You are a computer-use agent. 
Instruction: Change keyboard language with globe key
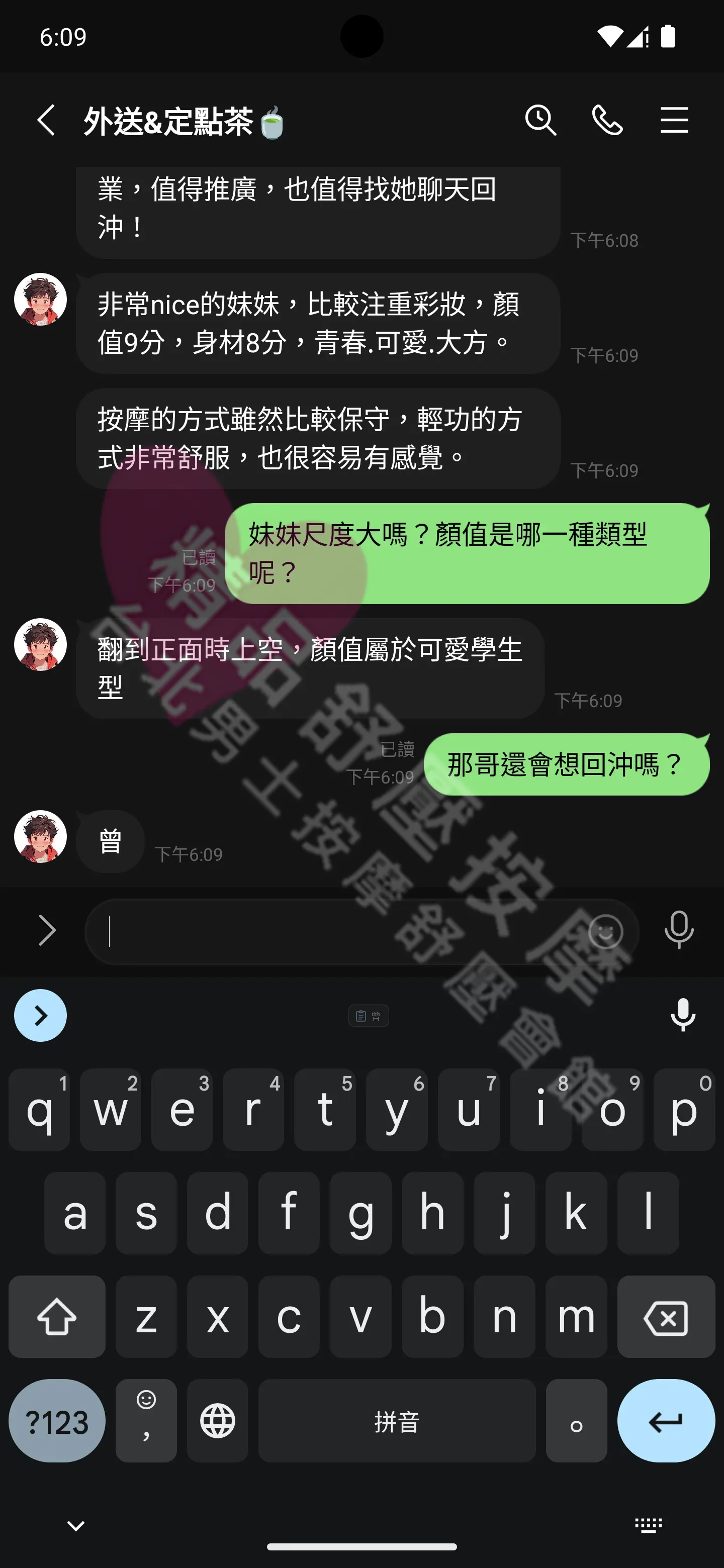coord(217,1421)
